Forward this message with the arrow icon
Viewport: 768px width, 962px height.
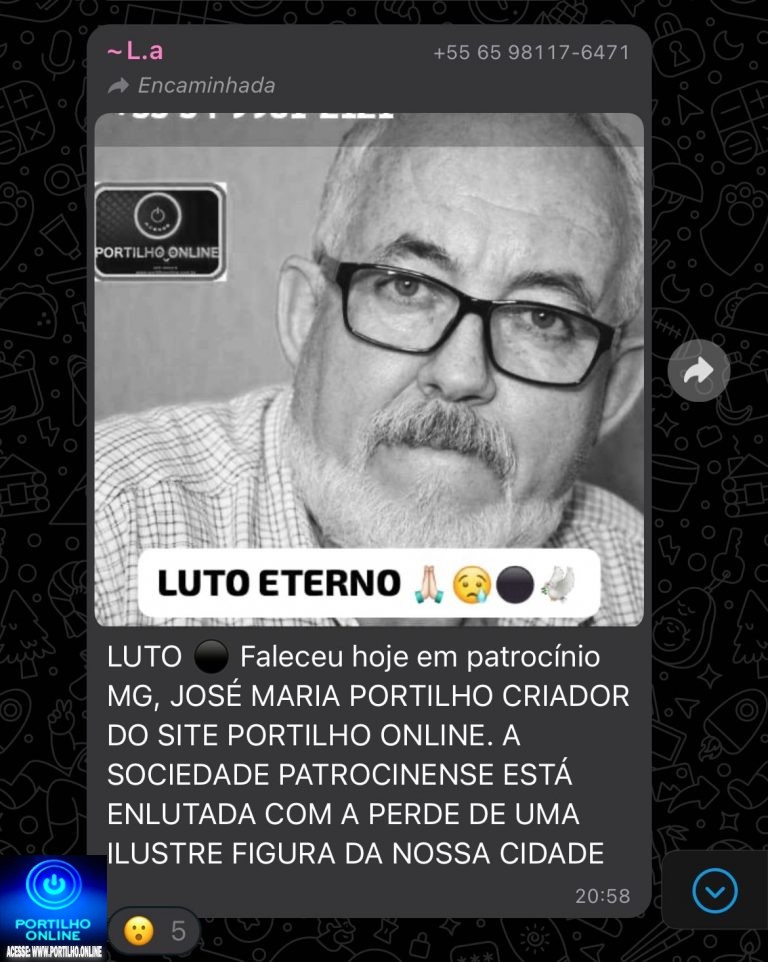698,371
